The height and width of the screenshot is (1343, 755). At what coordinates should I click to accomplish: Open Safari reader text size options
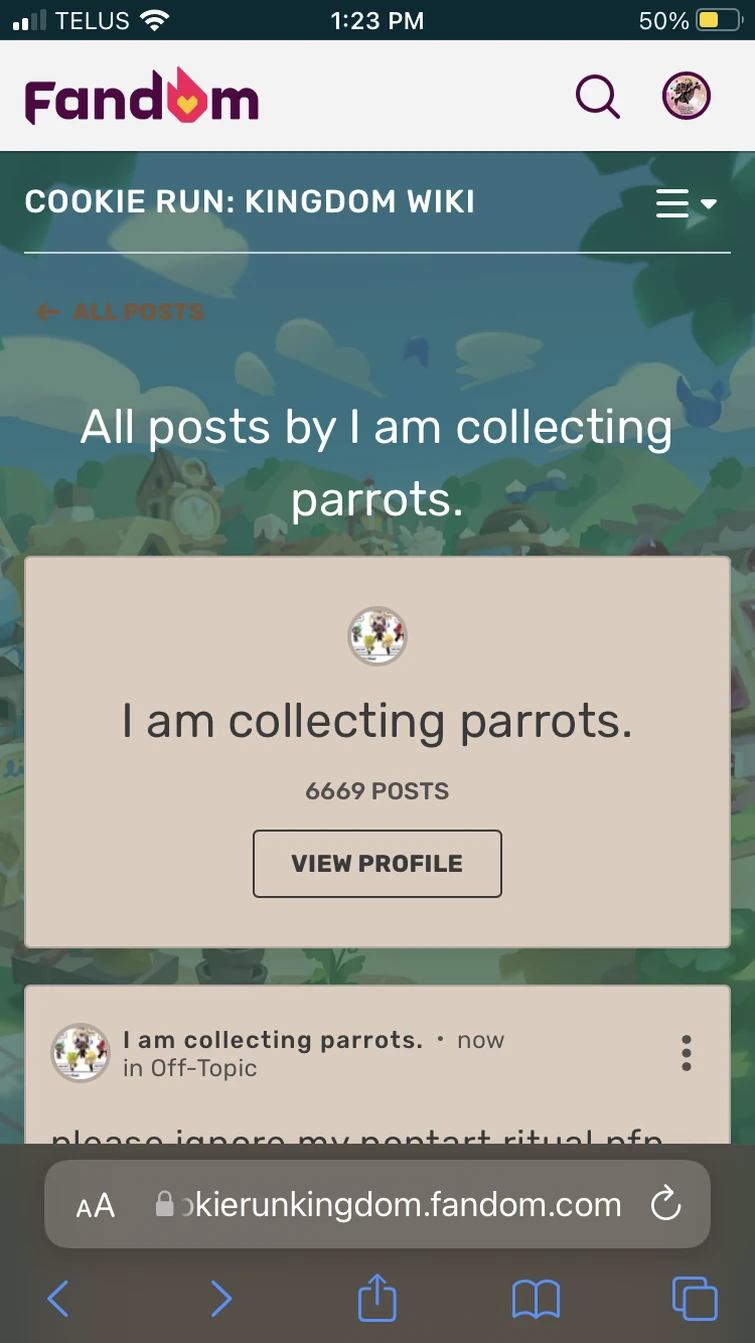96,1205
